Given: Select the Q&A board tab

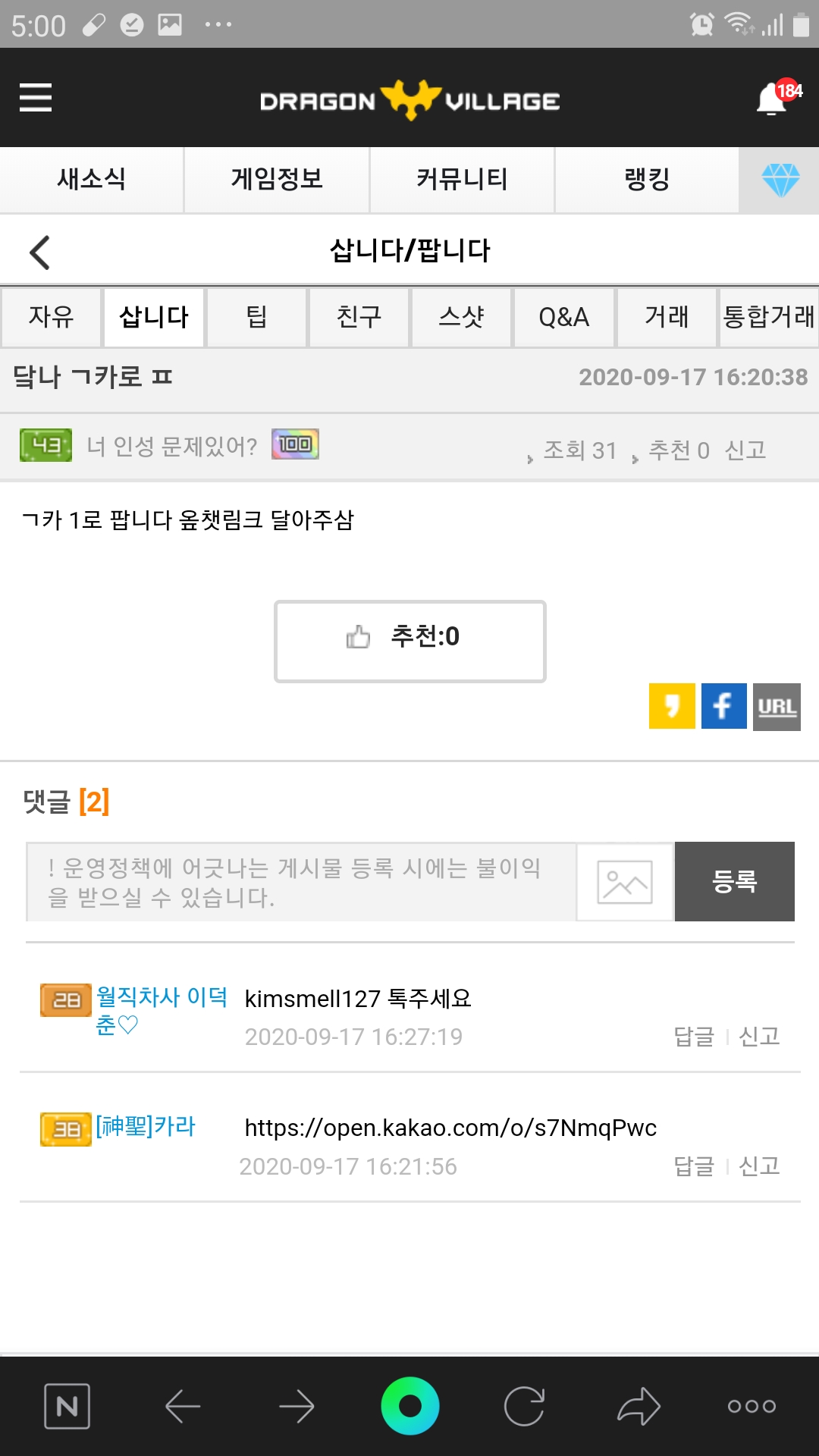Looking at the screenshot, I should pyautogui.click(x=563, y=317).
